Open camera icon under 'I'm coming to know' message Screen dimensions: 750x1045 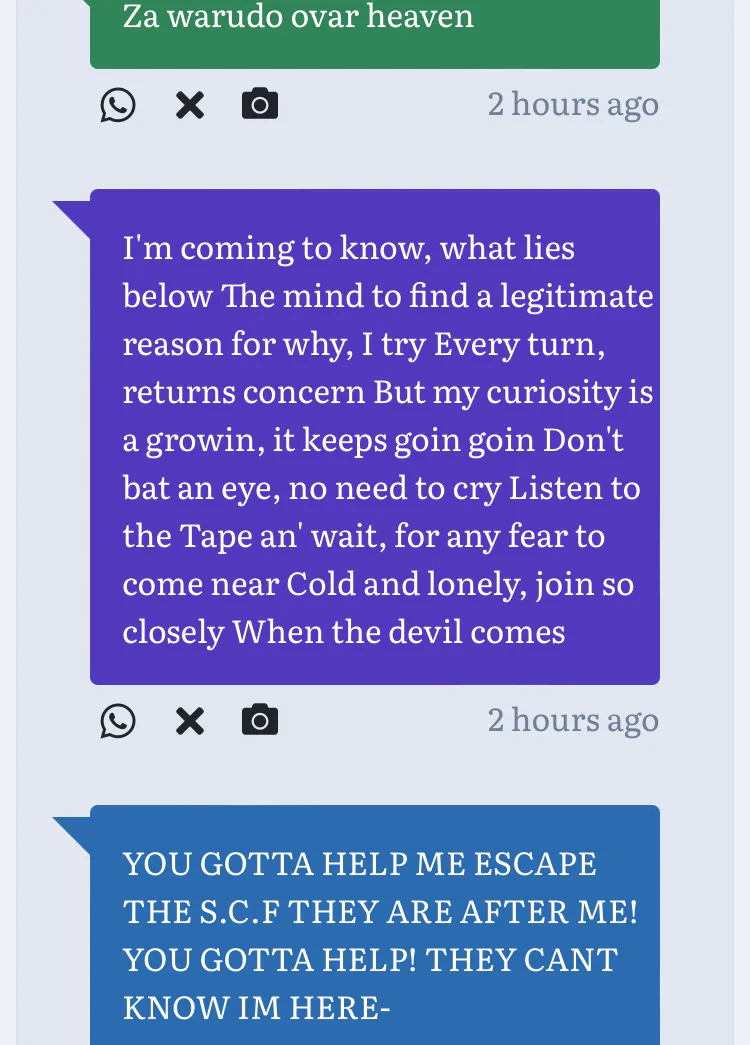click(260, 720)
